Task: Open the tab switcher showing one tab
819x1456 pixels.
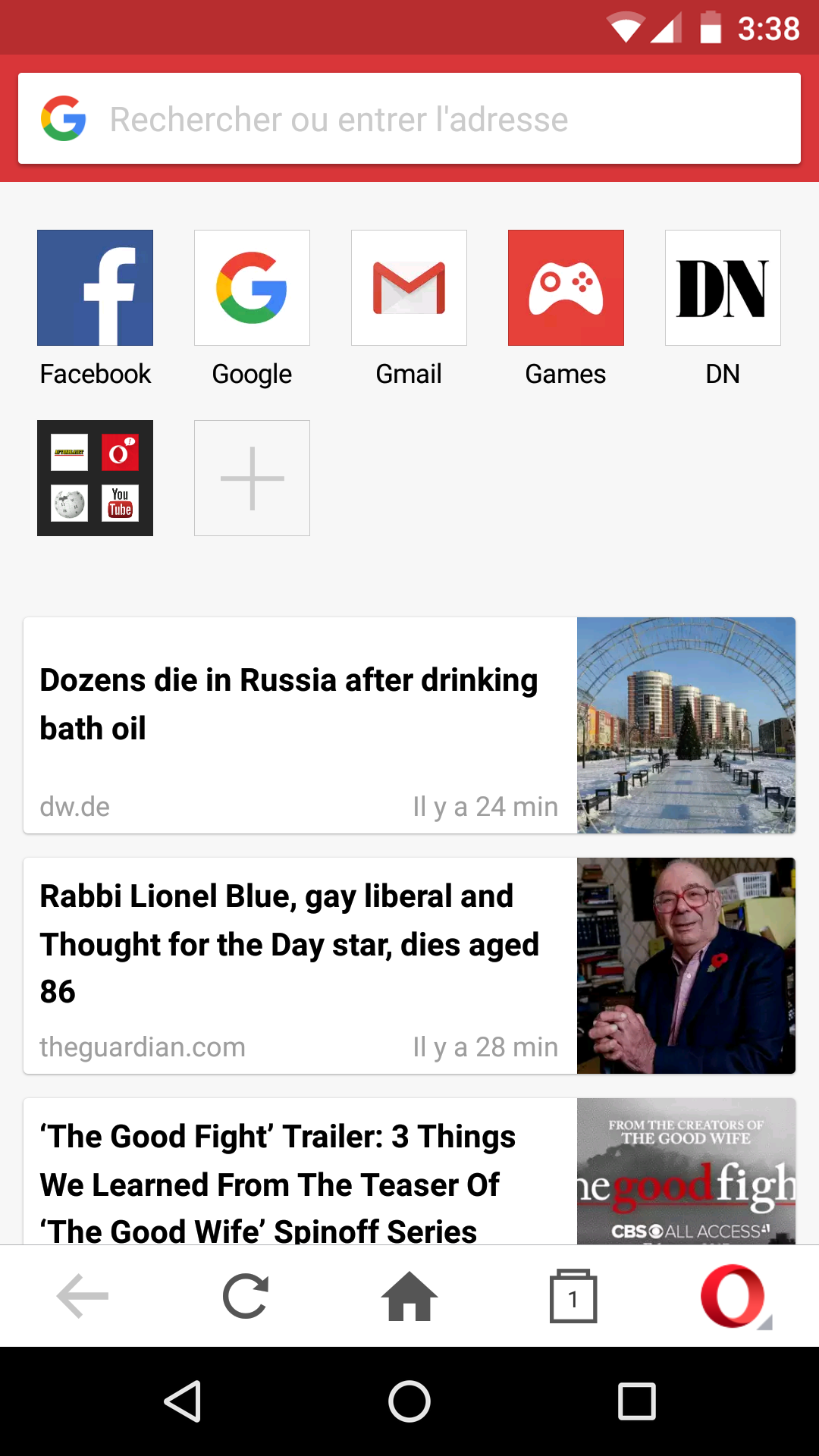Action: tap(573, 1296)
